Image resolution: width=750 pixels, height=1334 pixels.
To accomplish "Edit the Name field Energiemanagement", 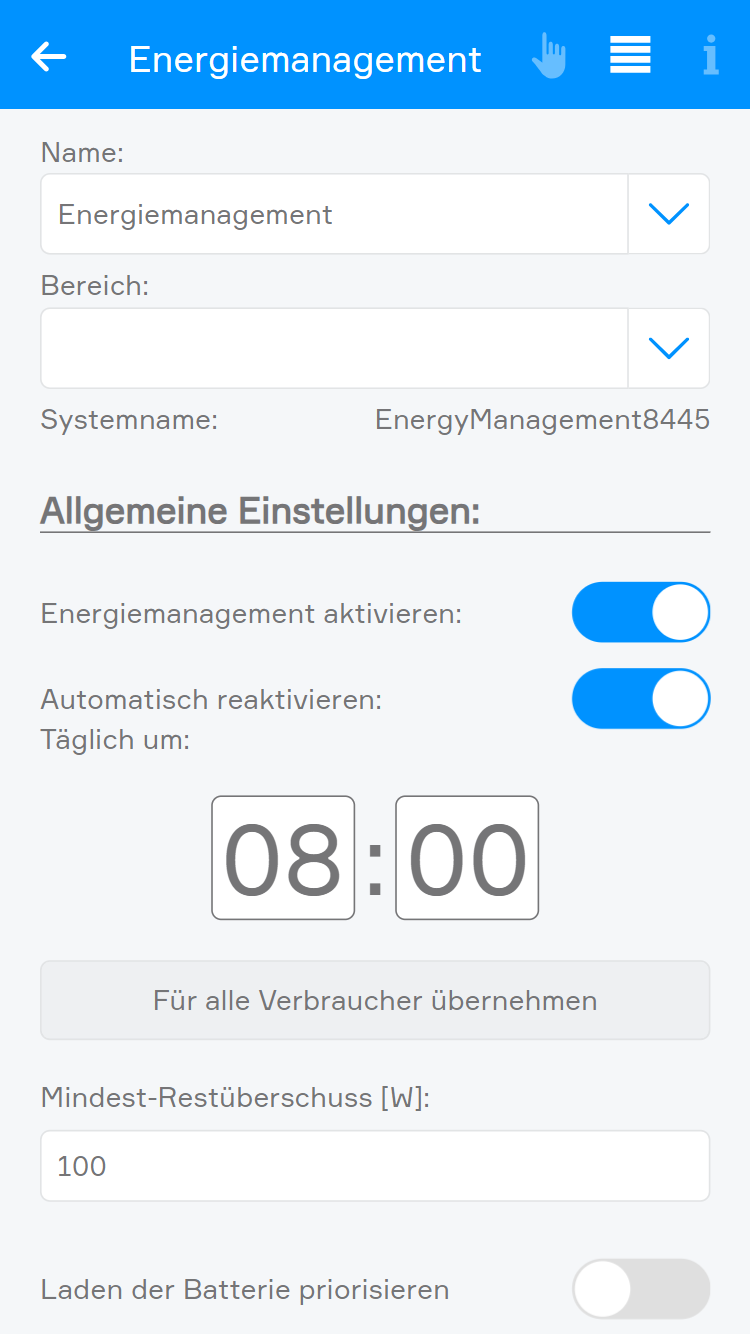I will click(334, 214).
